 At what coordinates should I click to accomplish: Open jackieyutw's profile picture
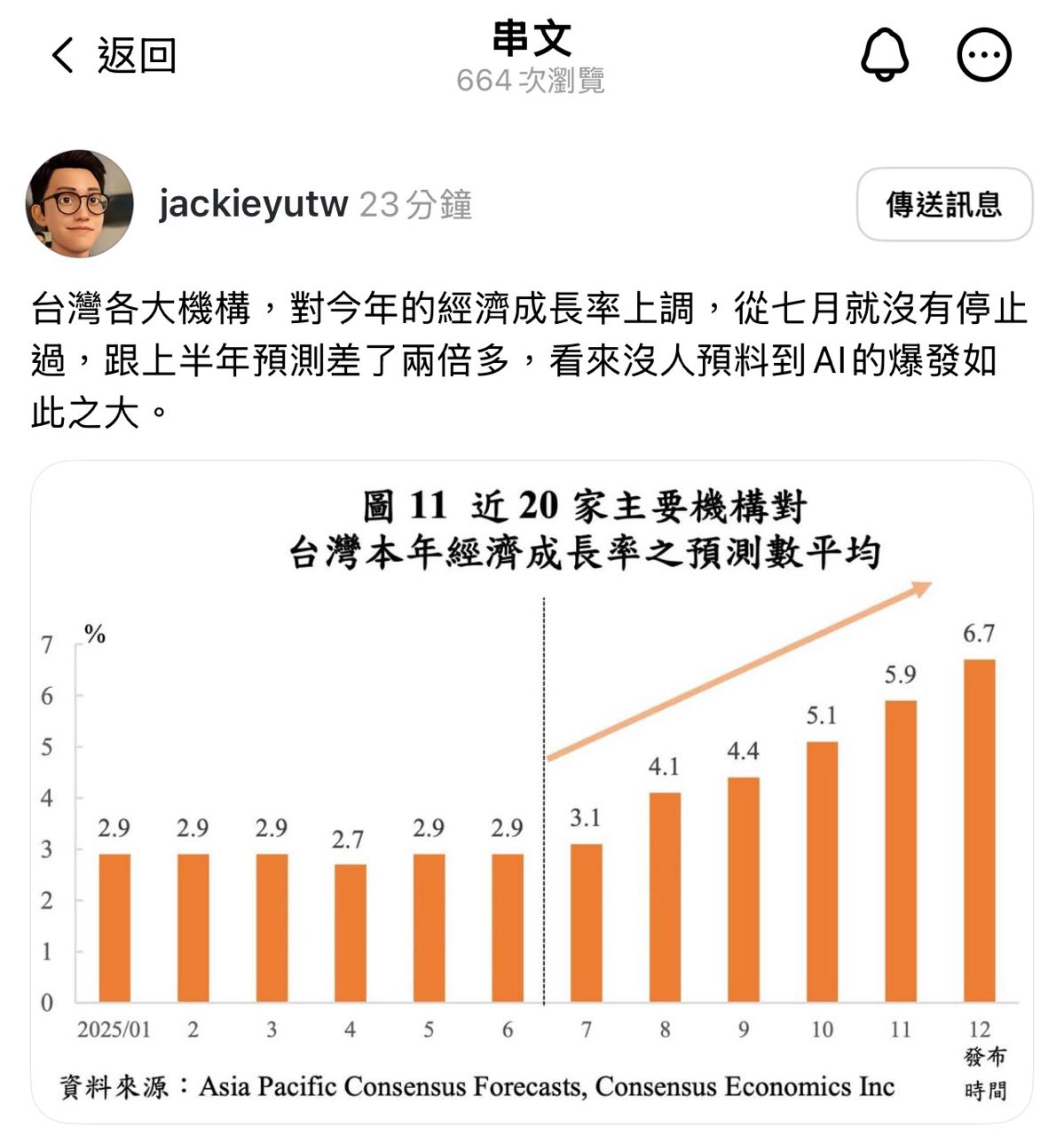click(80, 204)
